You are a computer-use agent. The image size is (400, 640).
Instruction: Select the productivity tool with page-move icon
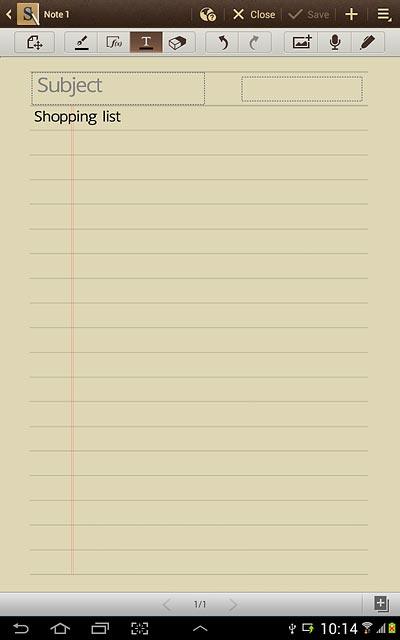(x=34, y=42)
